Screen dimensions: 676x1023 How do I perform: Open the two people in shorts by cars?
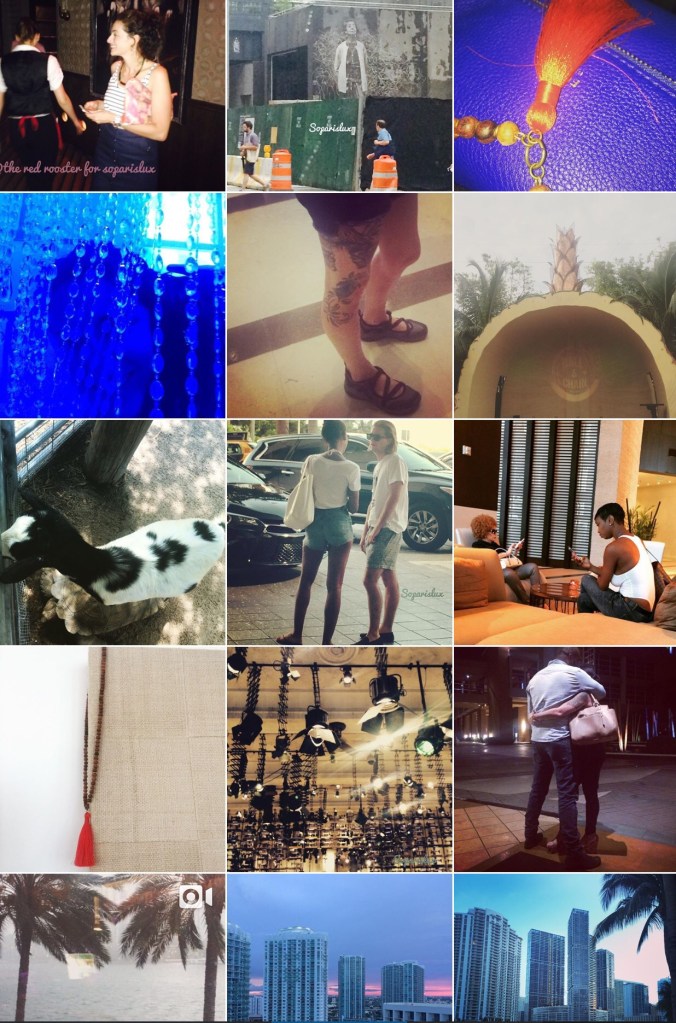click(x=339, y=532)
